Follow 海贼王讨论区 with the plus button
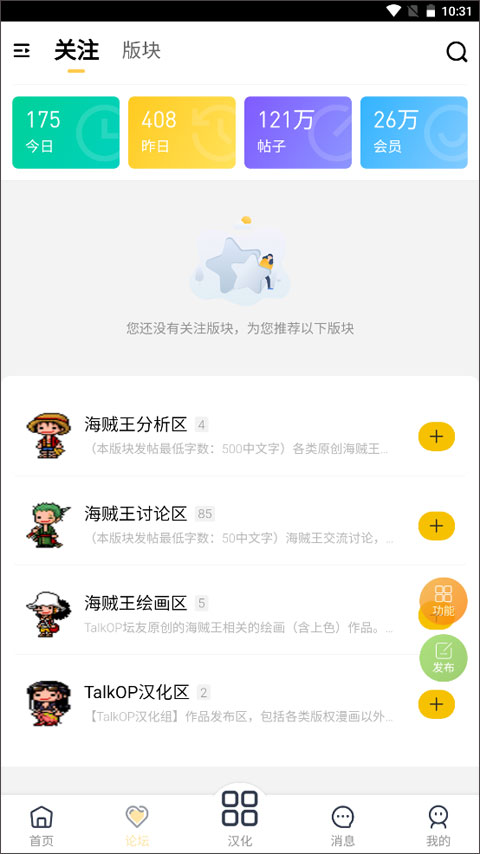The height and width of the screenshot is (854, 480). 436,526
